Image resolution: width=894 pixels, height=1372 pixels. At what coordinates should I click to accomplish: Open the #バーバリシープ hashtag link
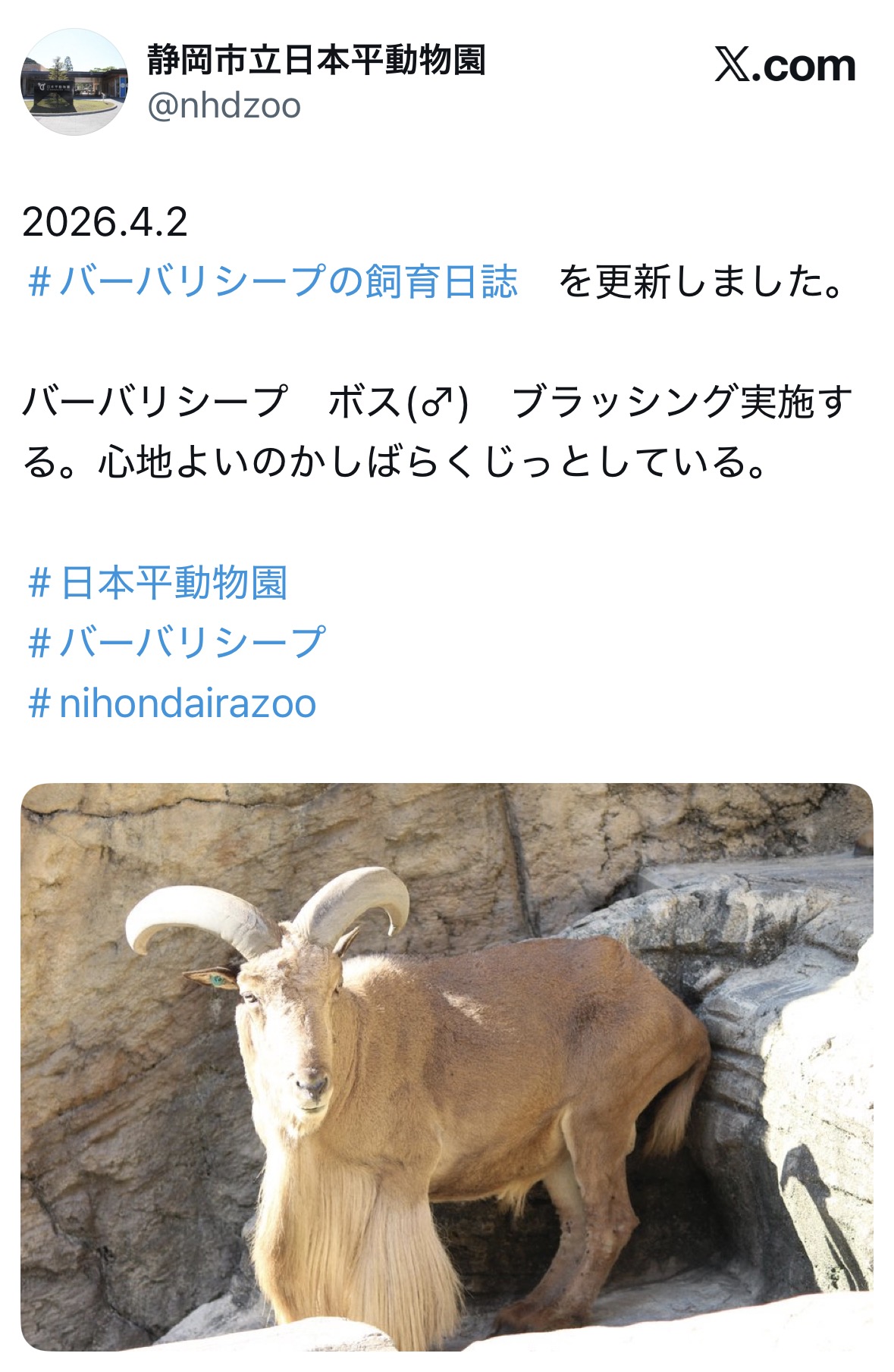pyautogui.click(x=177, y=643)
